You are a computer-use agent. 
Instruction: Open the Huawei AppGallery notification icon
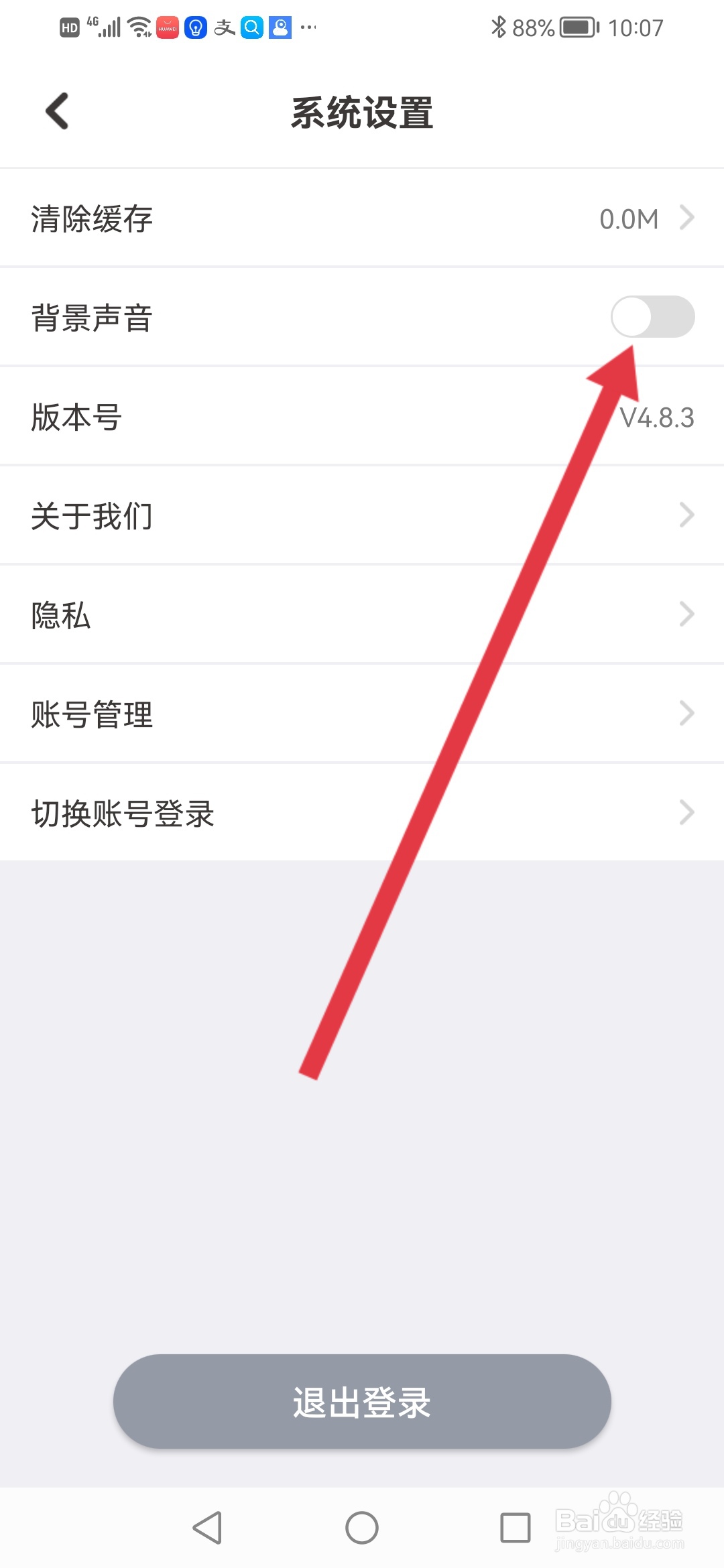click(166, 27)
